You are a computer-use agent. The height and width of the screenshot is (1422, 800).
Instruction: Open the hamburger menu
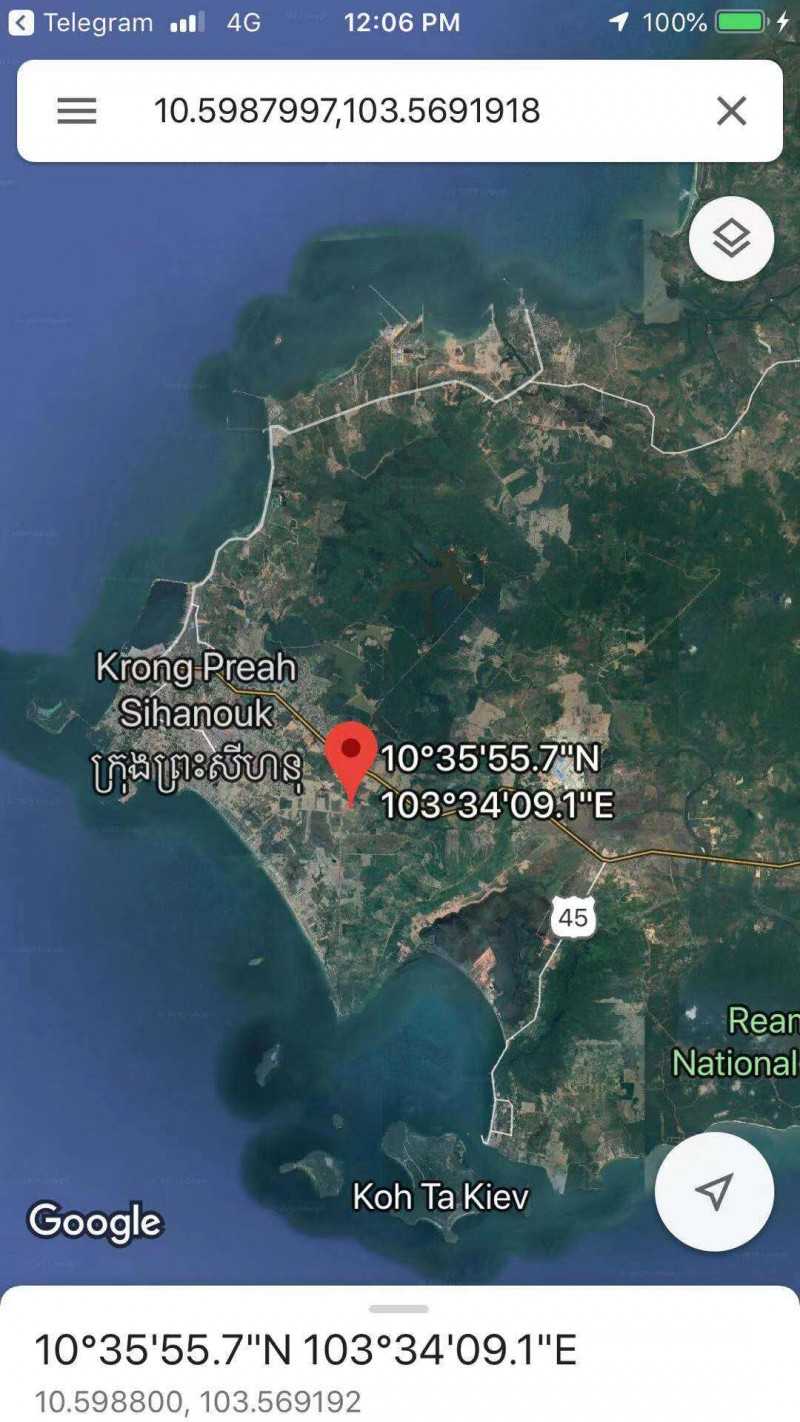(x=76, y=111)
